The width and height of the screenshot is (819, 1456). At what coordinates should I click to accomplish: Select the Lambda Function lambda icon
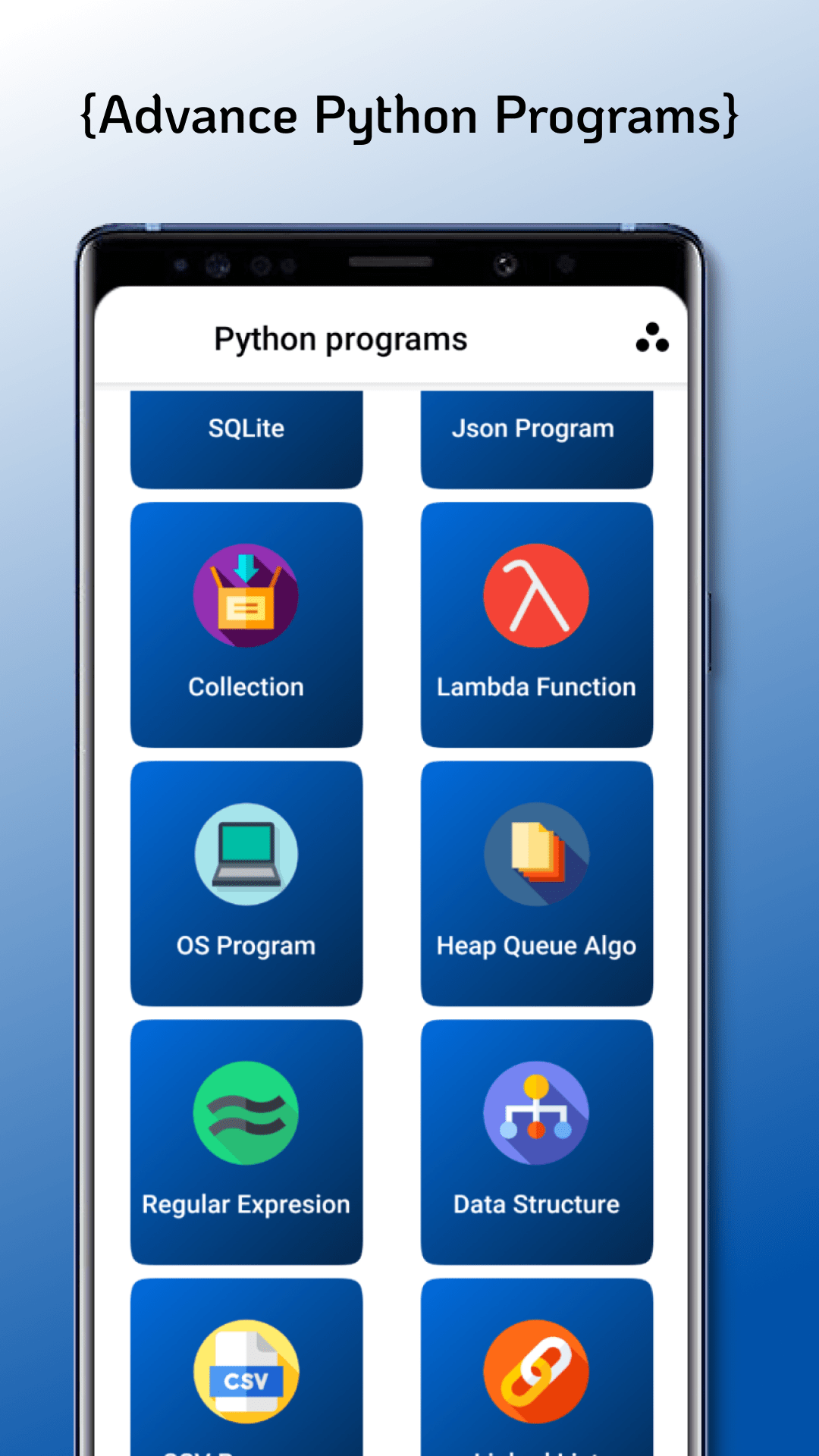click(536, 596)
